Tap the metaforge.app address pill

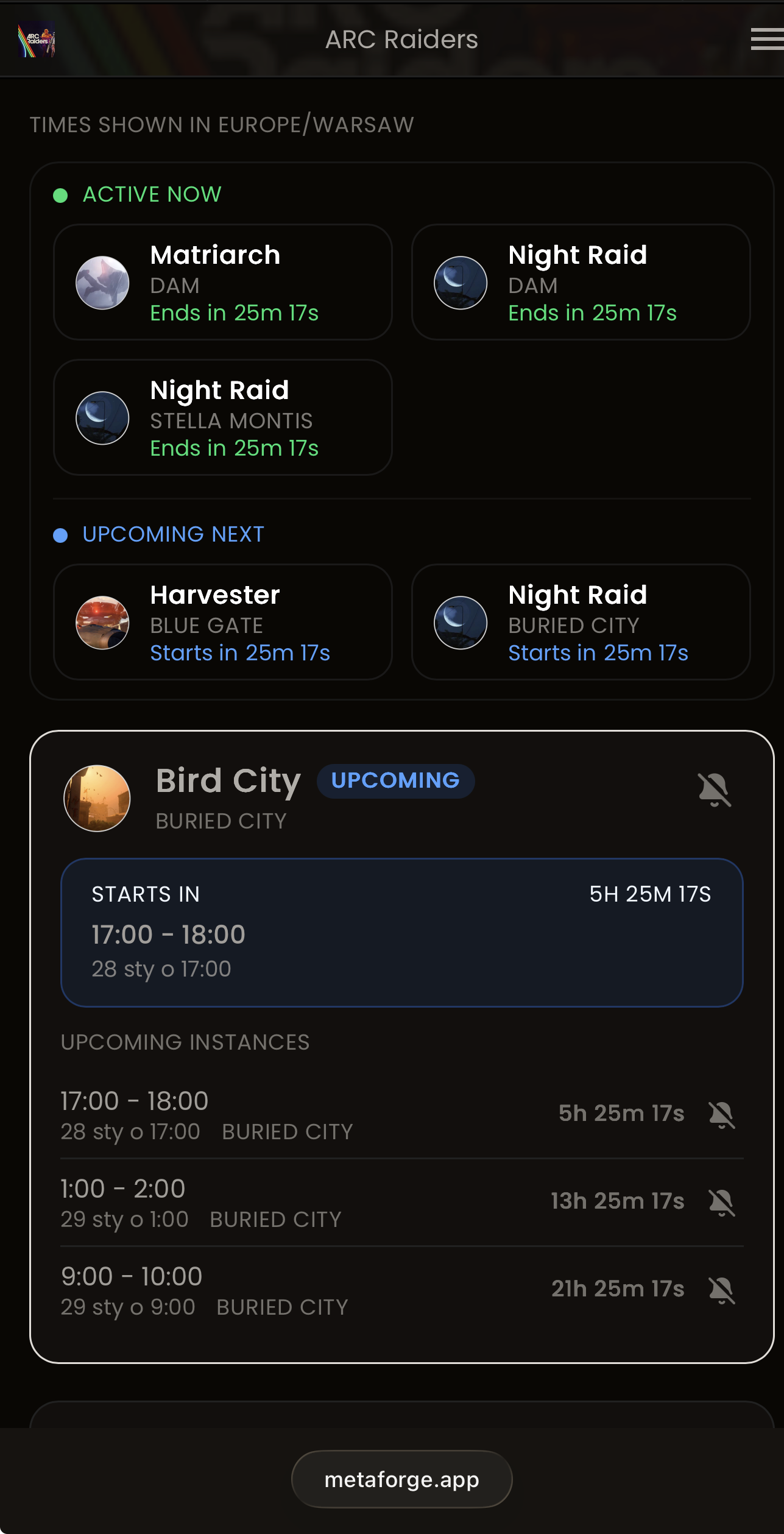(x=401, y=1479)
